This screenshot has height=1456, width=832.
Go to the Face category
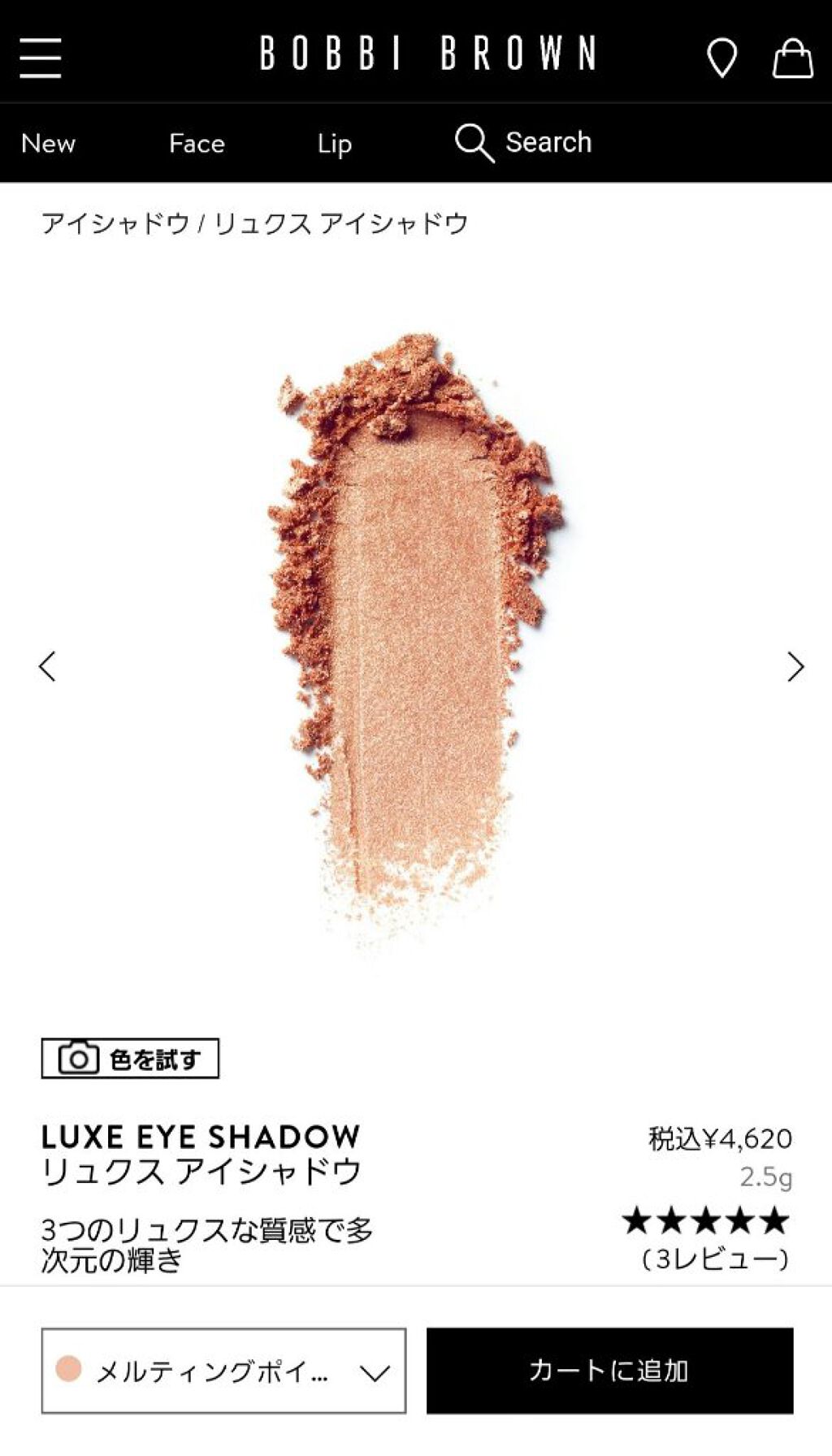point(197,144)
